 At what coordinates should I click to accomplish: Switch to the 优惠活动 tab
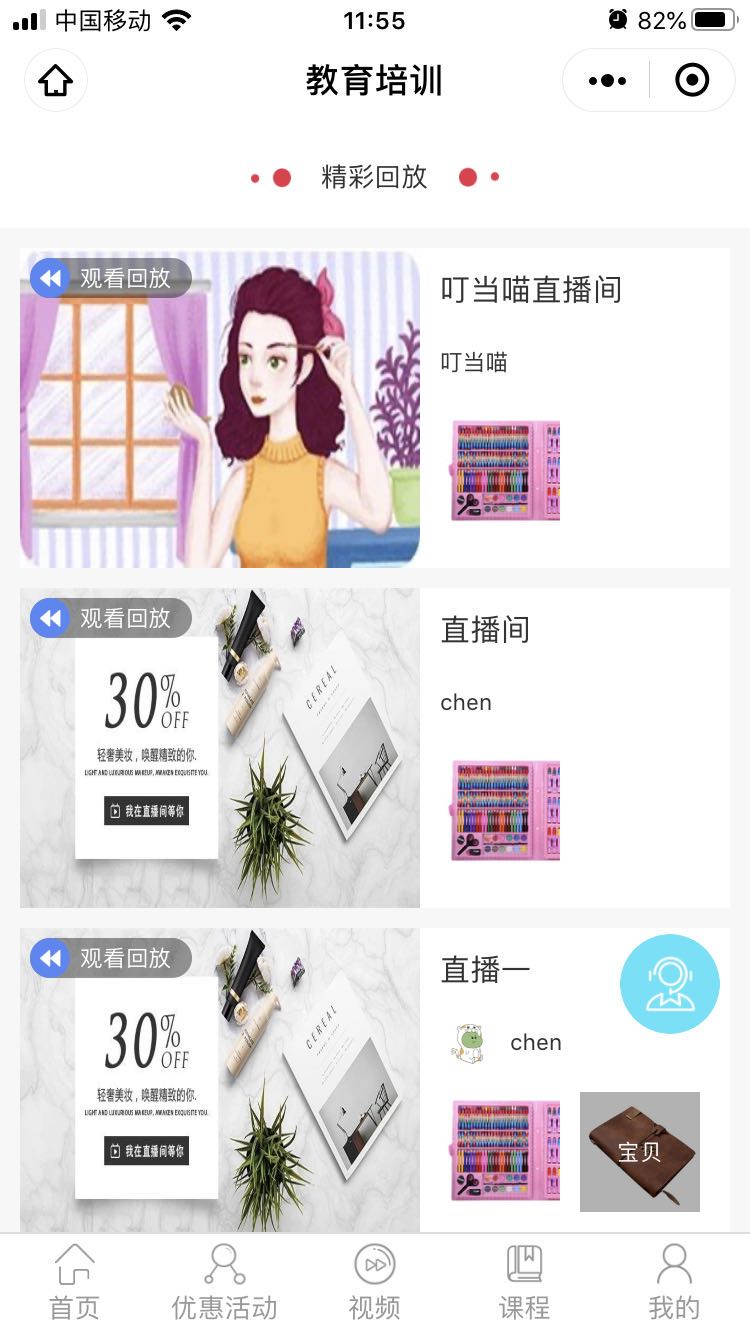224,1283
